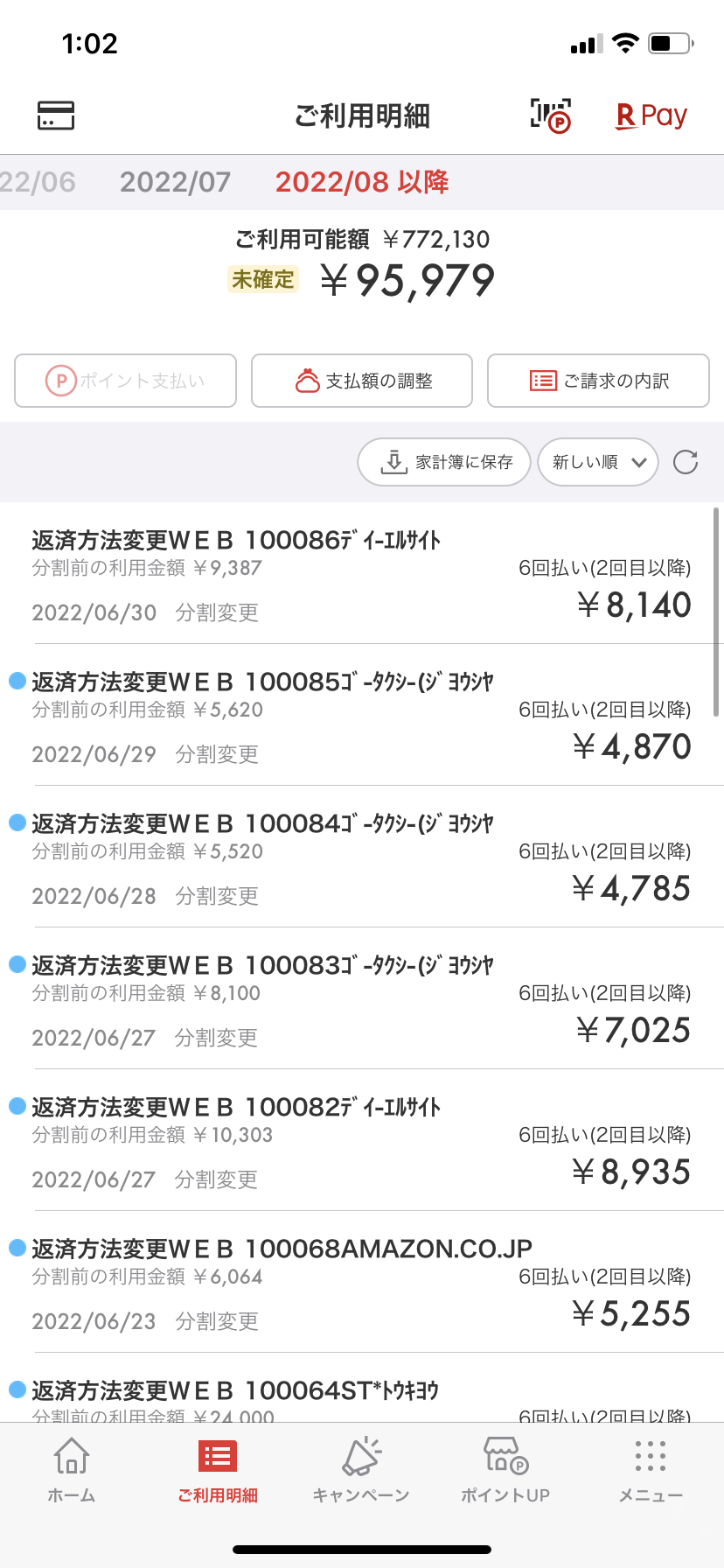Screen dimensions: 724x1568
Task: Open the 100083 taxi transaction of ¥7,025
Action: click(x=362, y=999)
